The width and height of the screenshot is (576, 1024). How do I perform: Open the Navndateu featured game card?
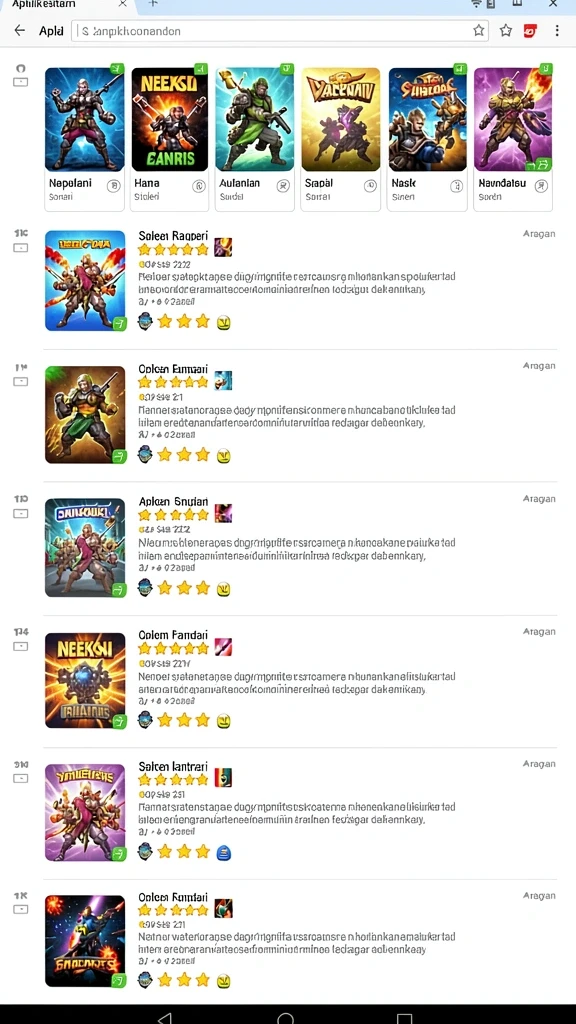click(513, 138)
